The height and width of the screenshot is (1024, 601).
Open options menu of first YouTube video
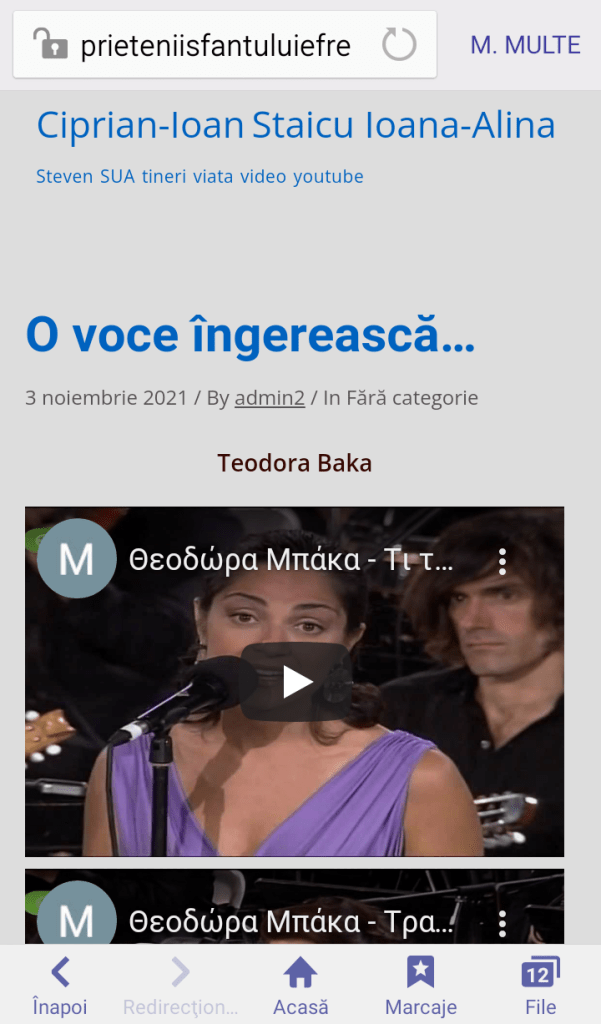tap(502, 560)
